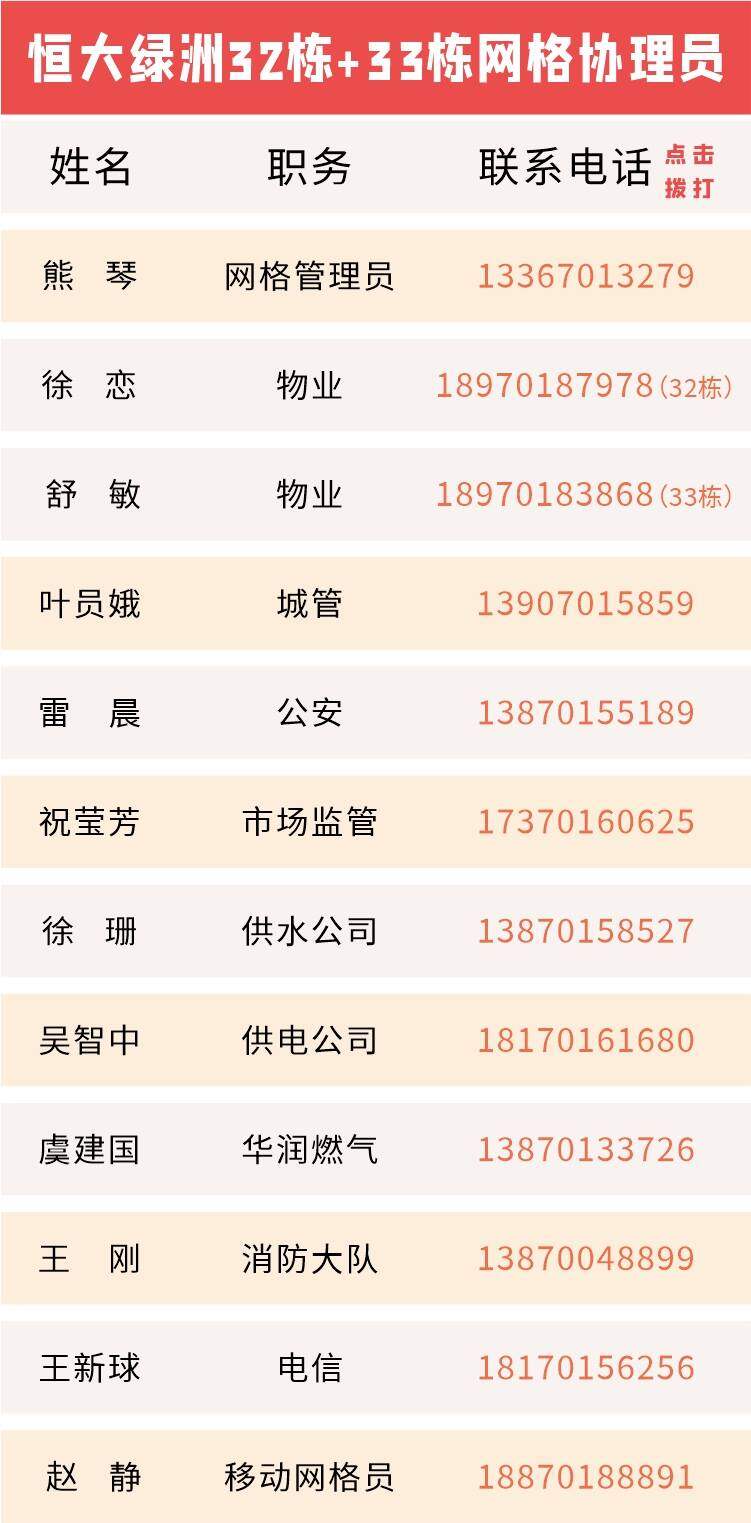
Task: Tap 赵静's phone number 18870188891
Action: (585, 1476)
